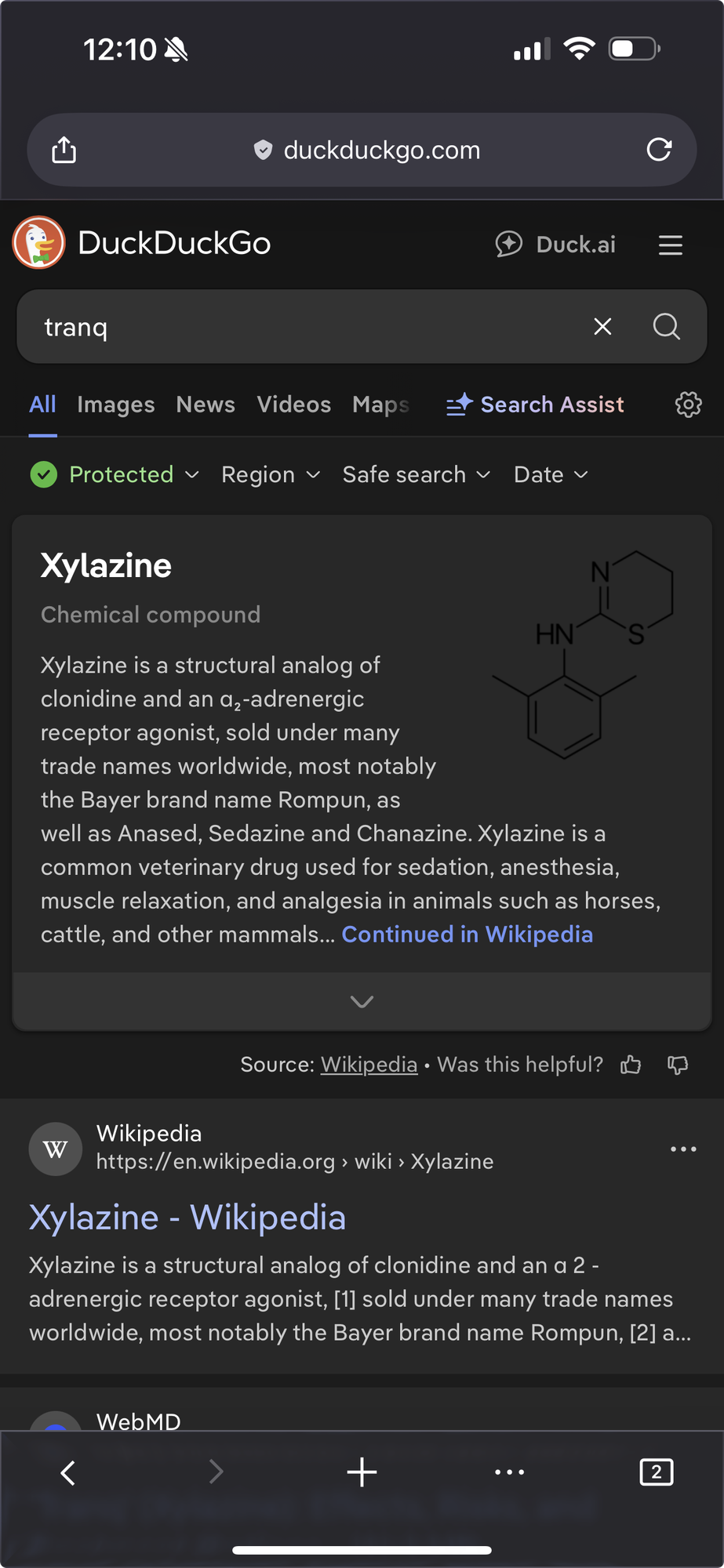Follow the Continued in Wikipedia link
This screenshot has height=1568, width=724.
click(467, 935)
